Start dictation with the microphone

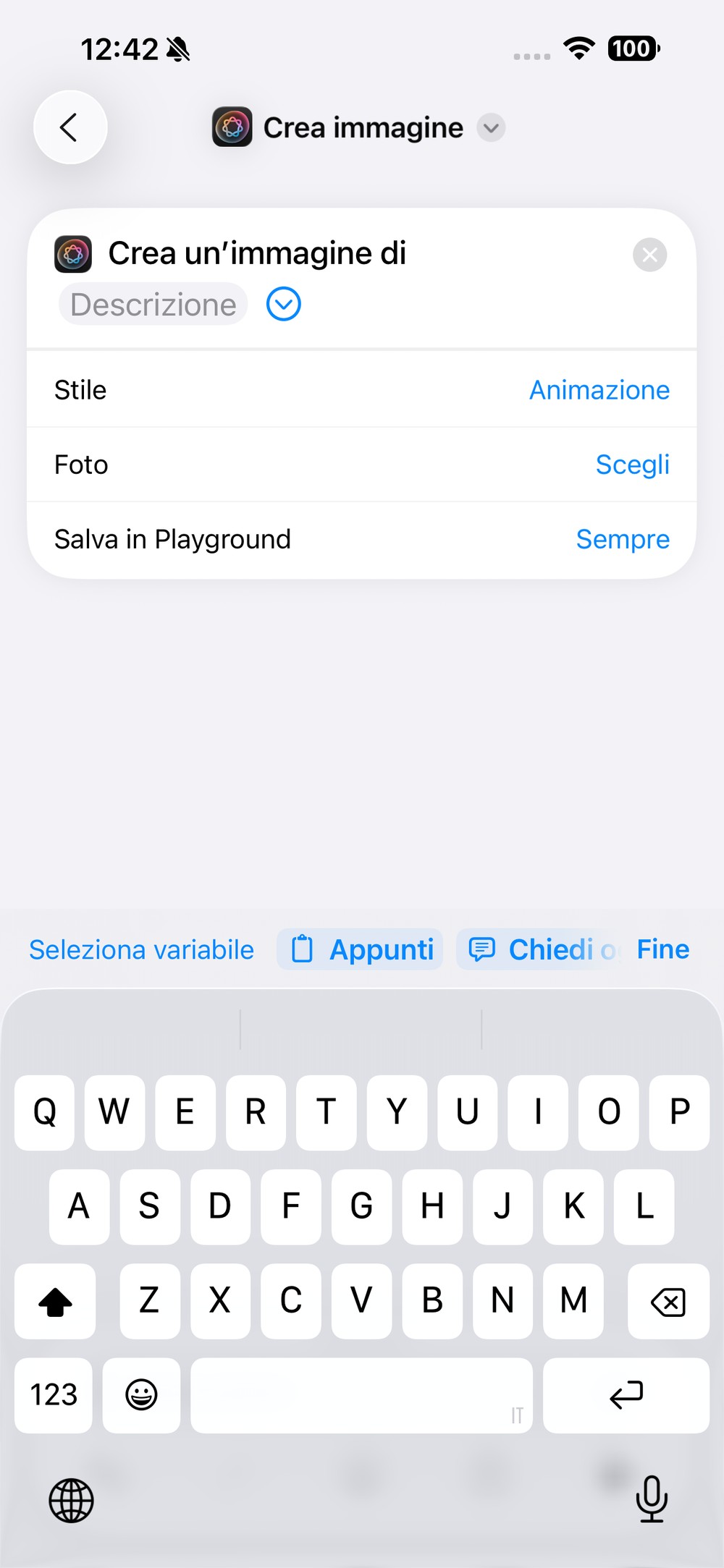click(652, 1499)
